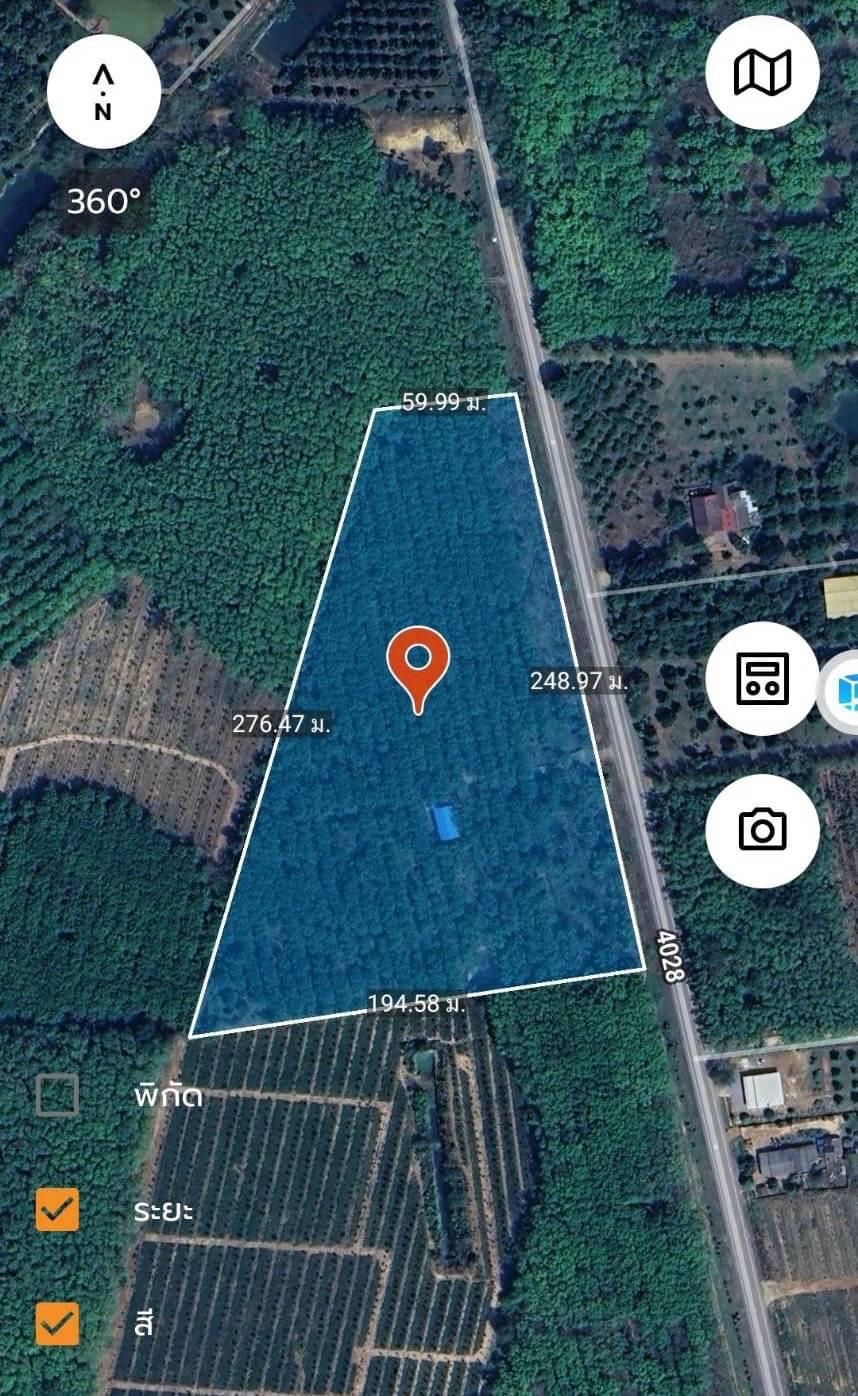858x1396 pixels.
Task: Open the blue cube icon at edge
Action: pos(840,692)
